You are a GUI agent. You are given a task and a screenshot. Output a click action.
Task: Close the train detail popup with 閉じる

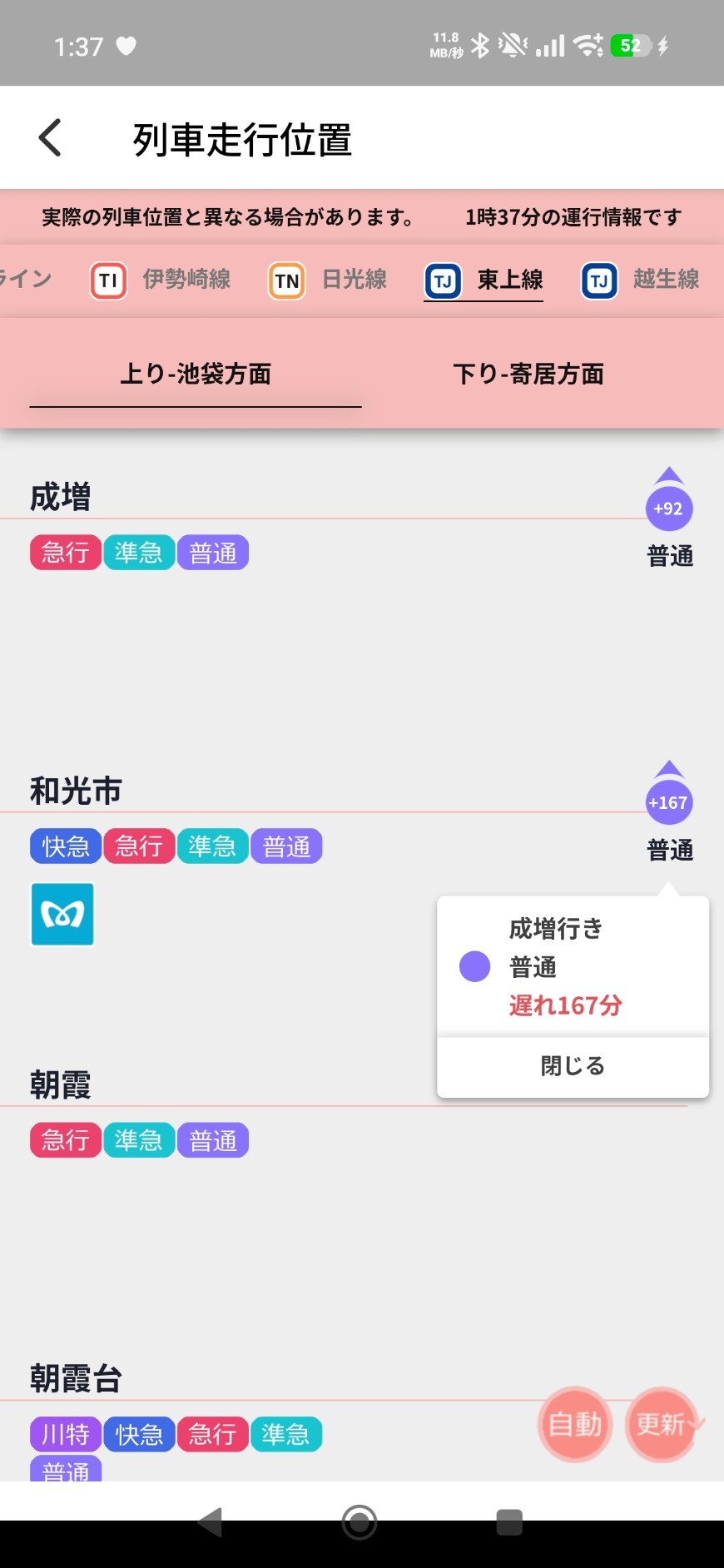573,1066
